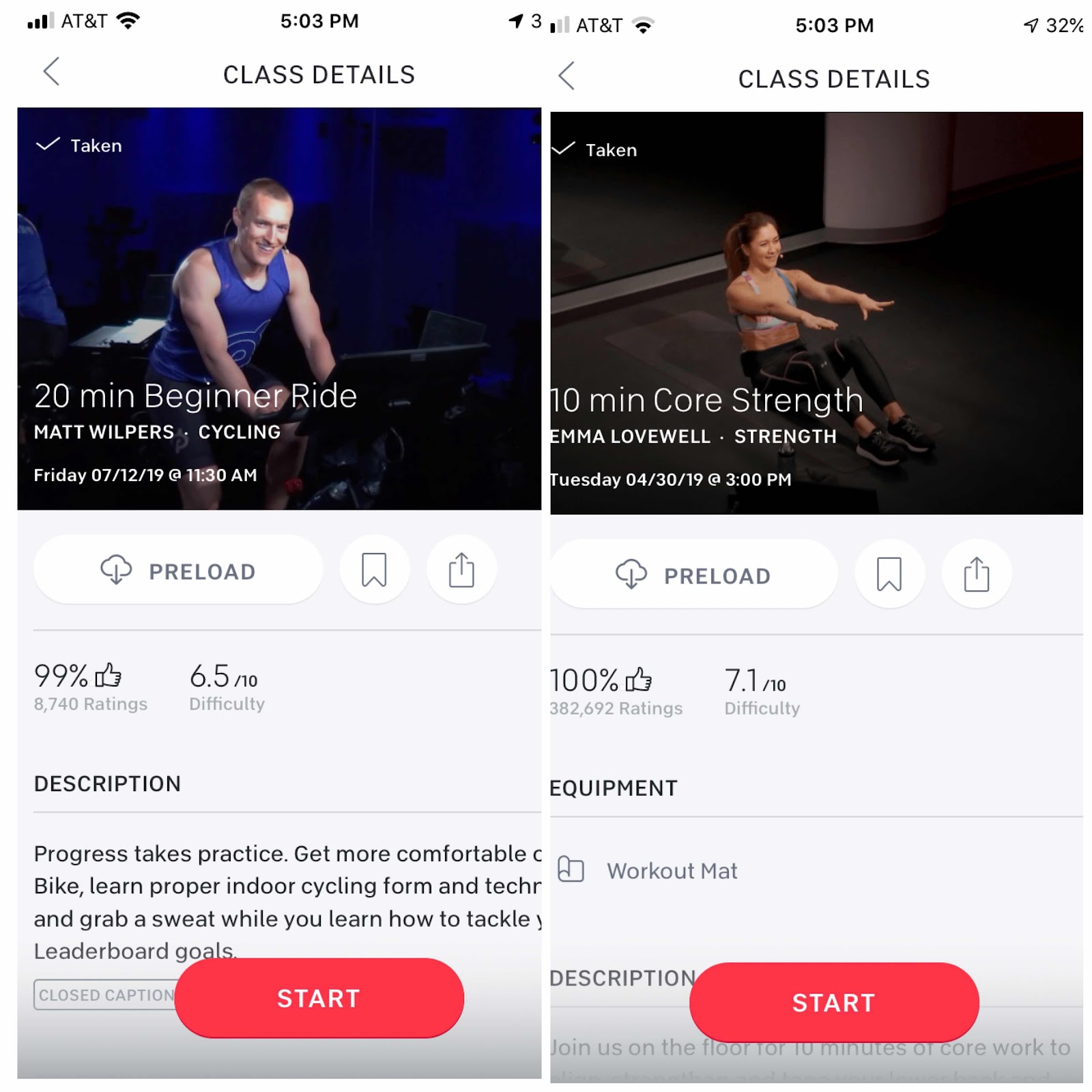Preload the 10 min Core Strength class

(x=693, y=575)
